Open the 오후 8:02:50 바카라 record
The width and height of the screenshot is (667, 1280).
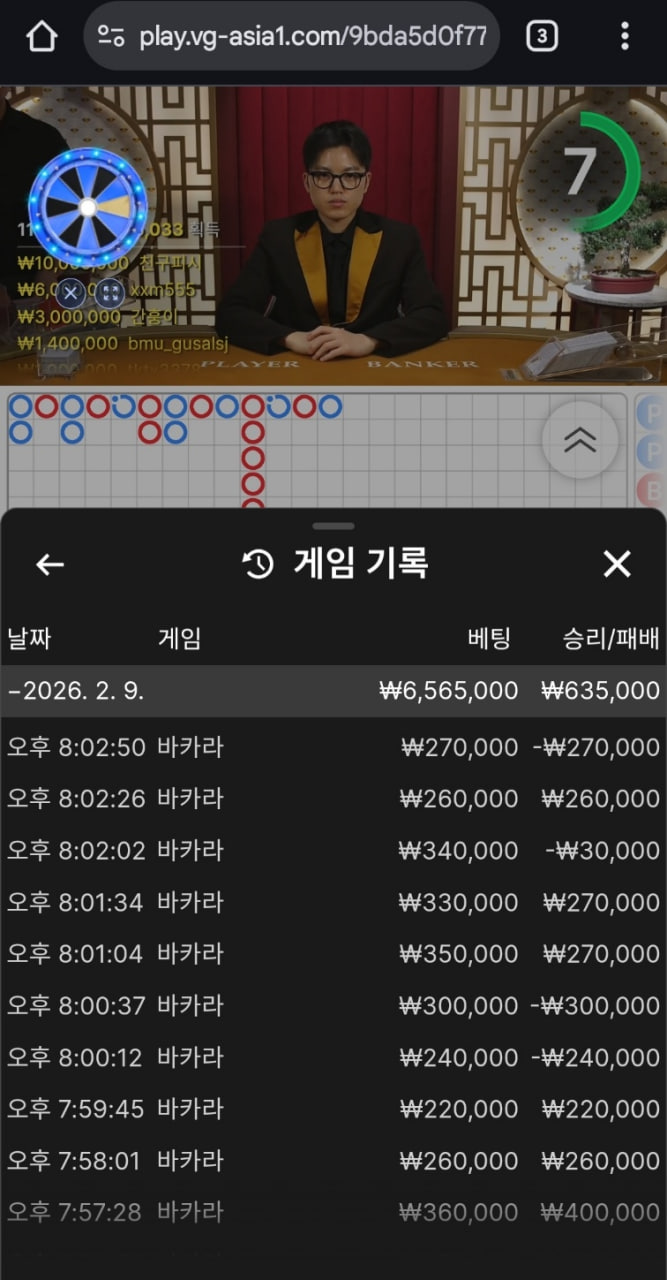click(x=333, y=747)
